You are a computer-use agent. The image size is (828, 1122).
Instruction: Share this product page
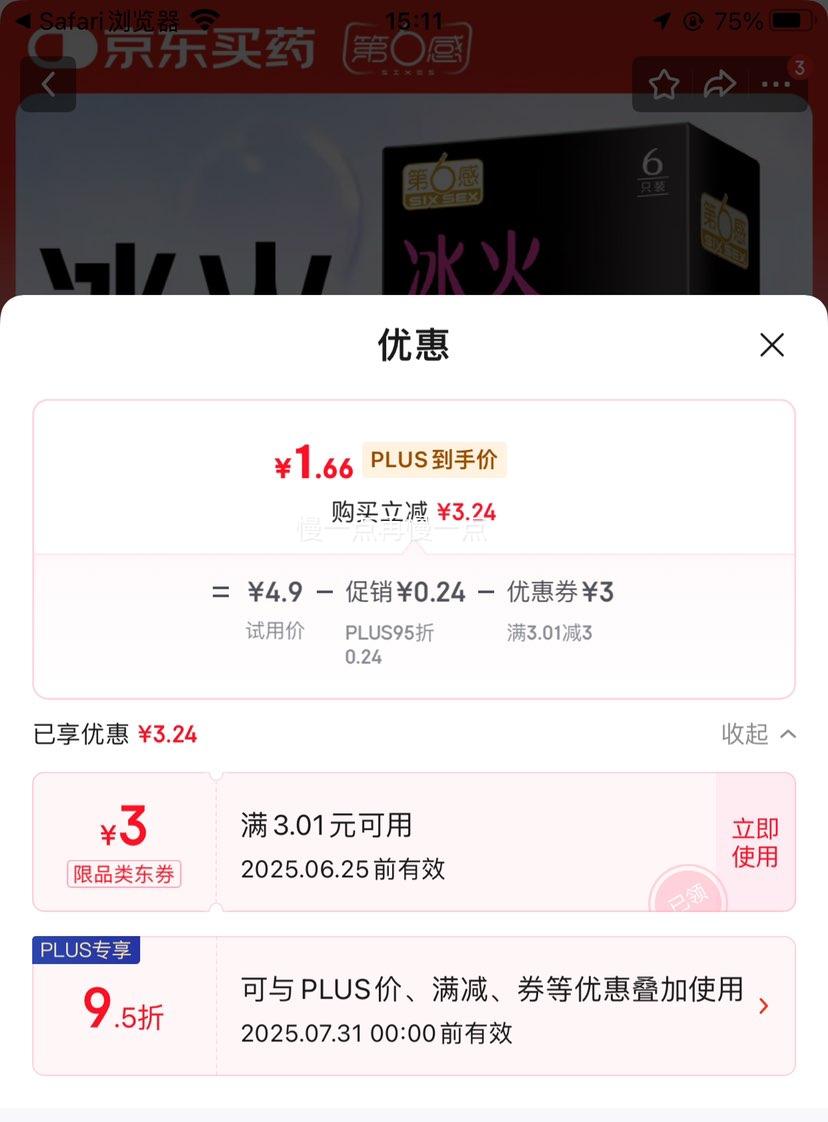(x=719, y=85)
